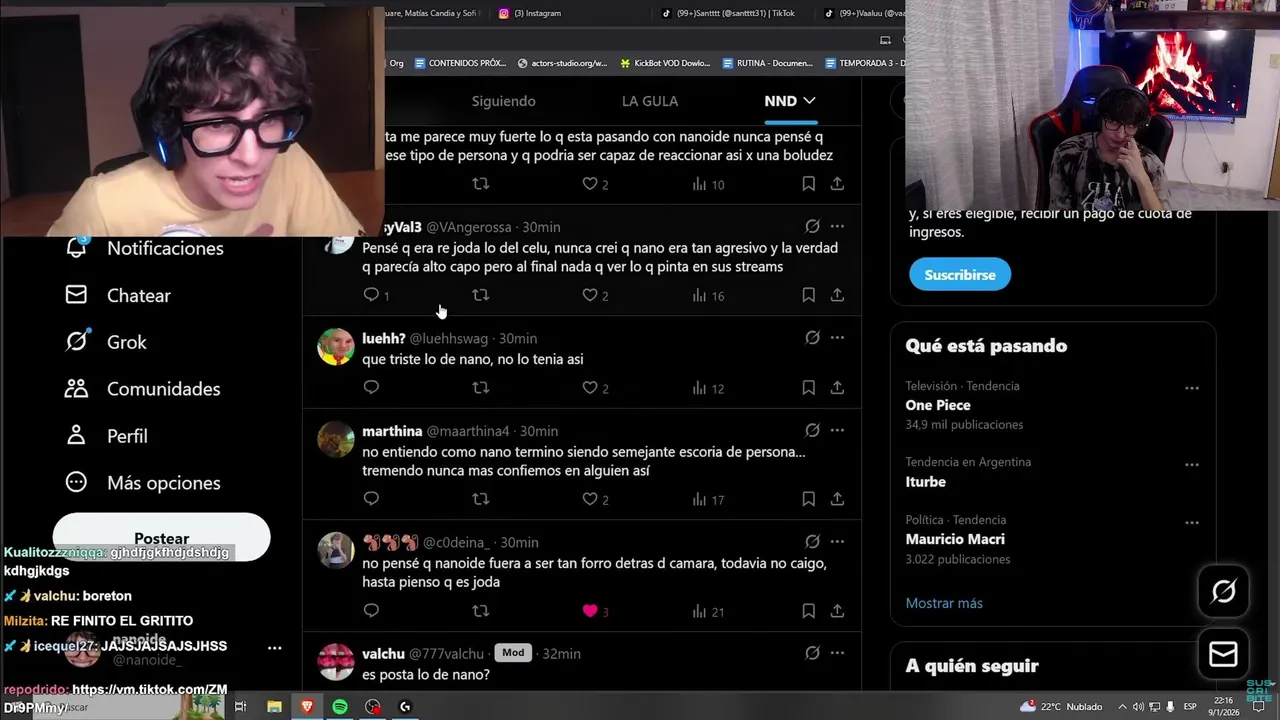This screenshot has height=720, width=1280.
Task: Open overflow menu on valchu's post
Action: pos(837,654)
